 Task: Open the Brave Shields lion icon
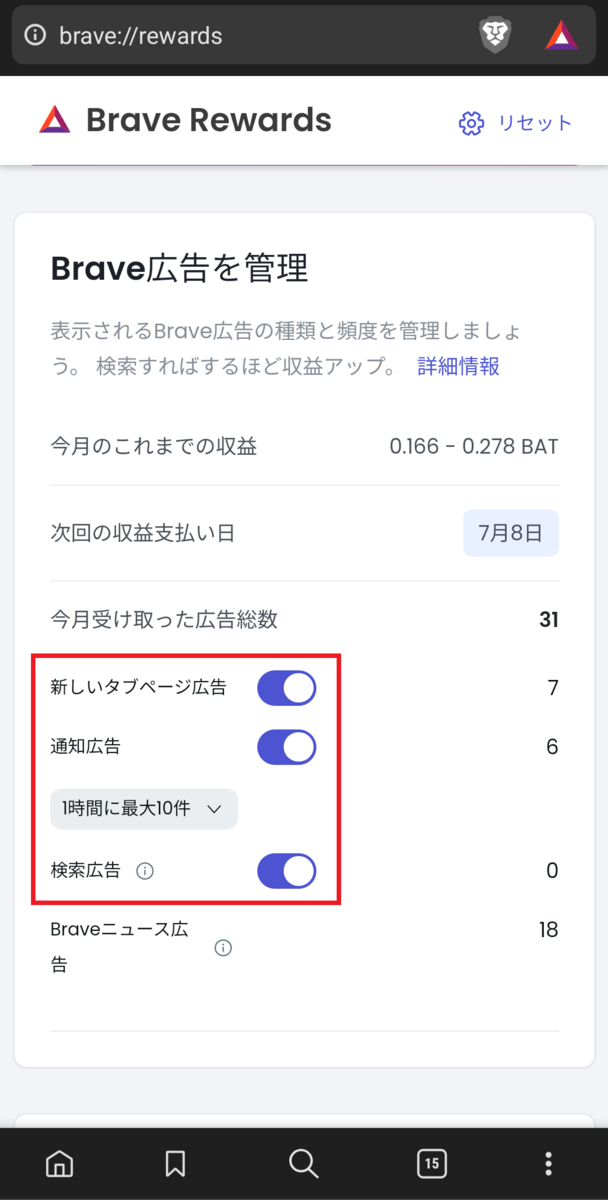point(495,36)
